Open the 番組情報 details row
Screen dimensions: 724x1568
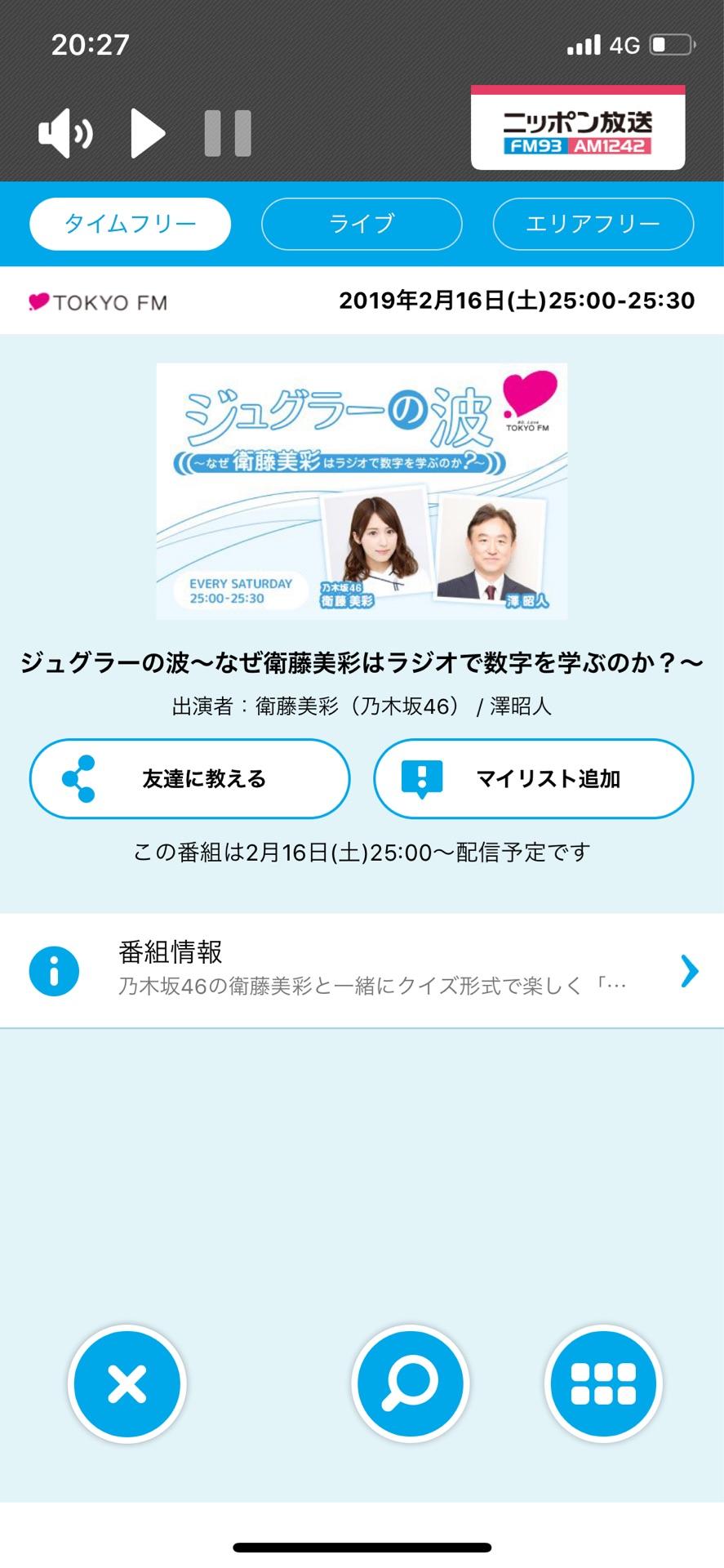(x=362, y=970)
